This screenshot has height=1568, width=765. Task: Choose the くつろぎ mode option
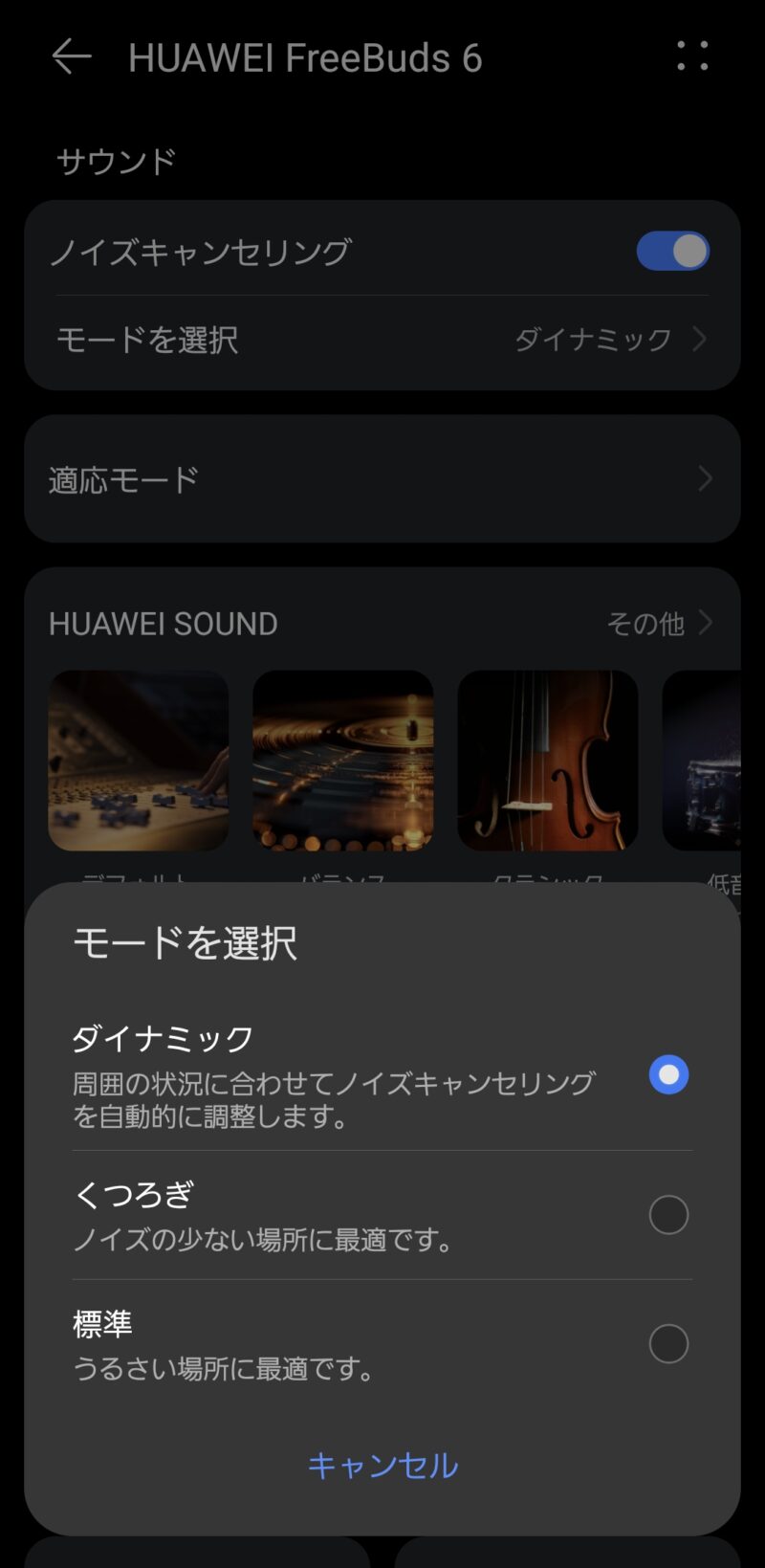coord(667,1214)
